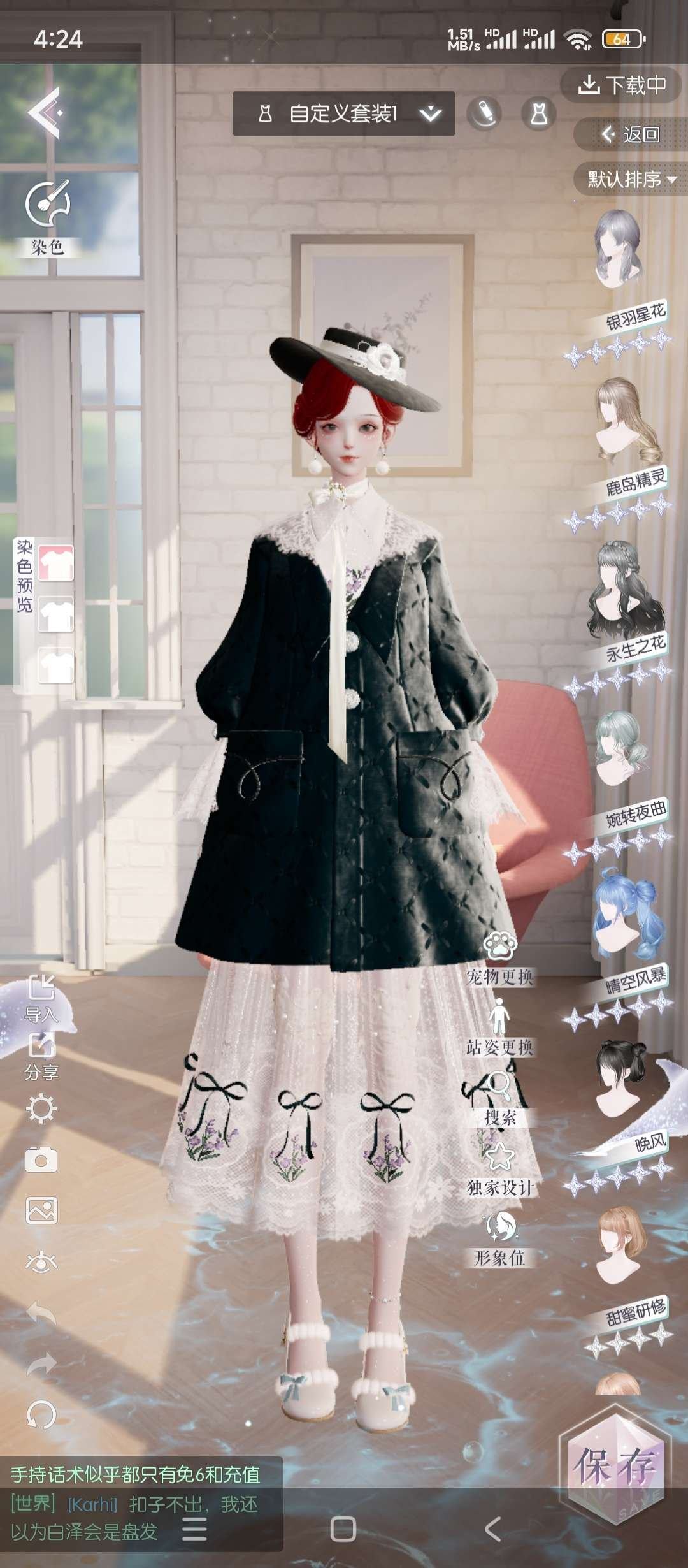Open the 染色 dye tool
This screenshot has width=688, height=1568.
click(x=47, y=212)
